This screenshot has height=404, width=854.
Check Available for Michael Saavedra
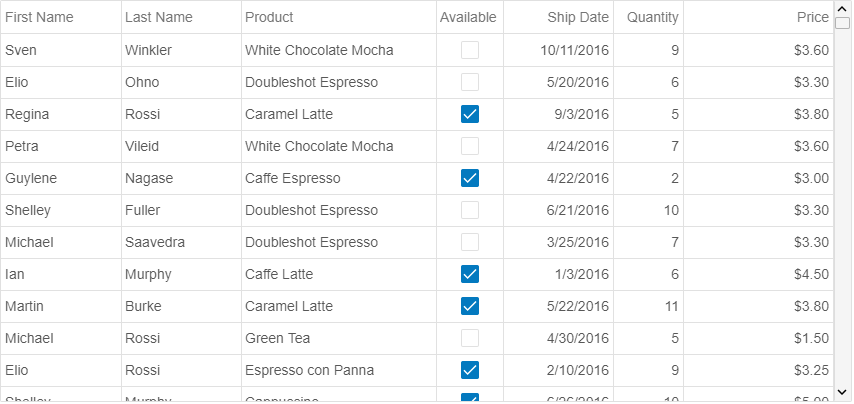[470, 242]
